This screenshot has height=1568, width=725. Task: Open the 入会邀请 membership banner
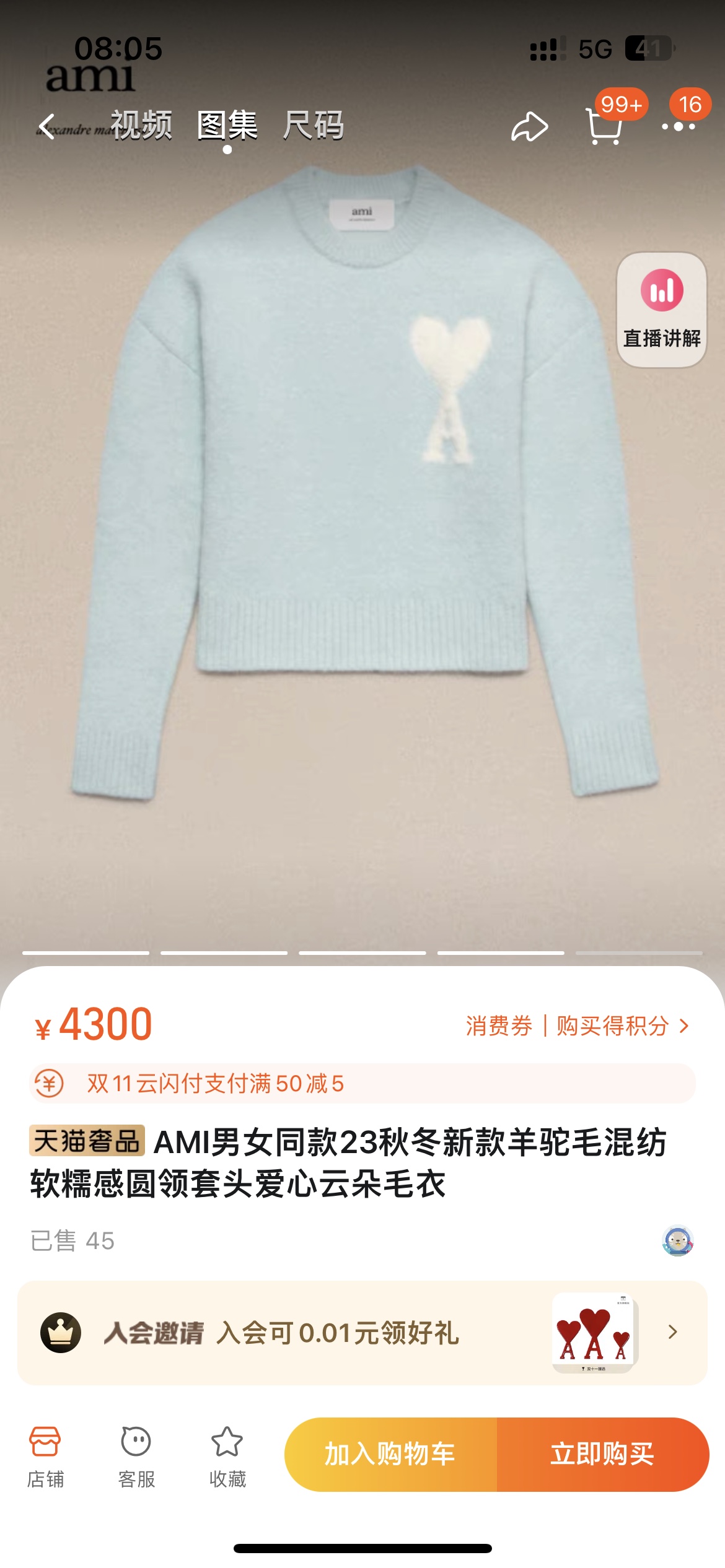(362, 1333)
